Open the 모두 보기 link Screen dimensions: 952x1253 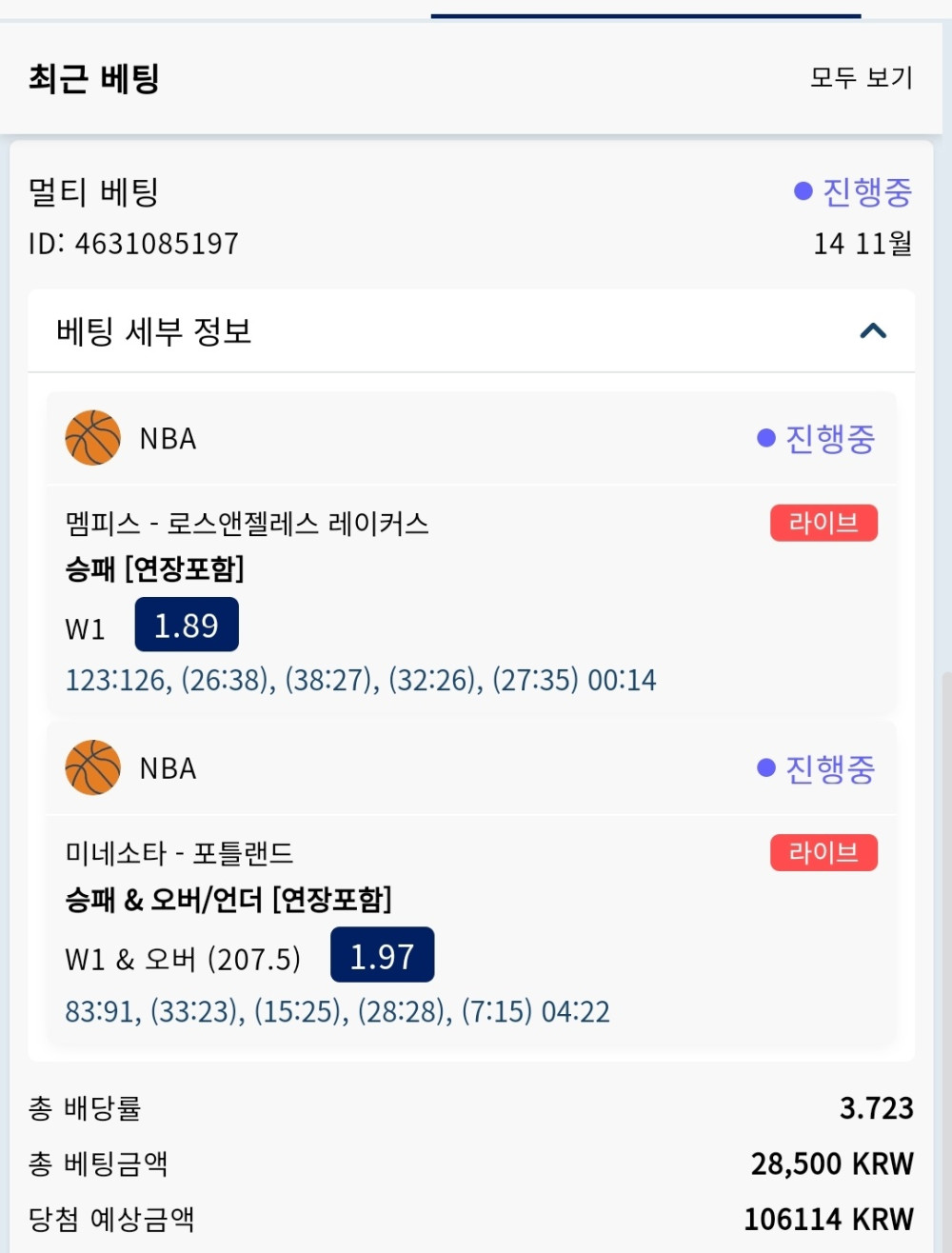[861, 77]
